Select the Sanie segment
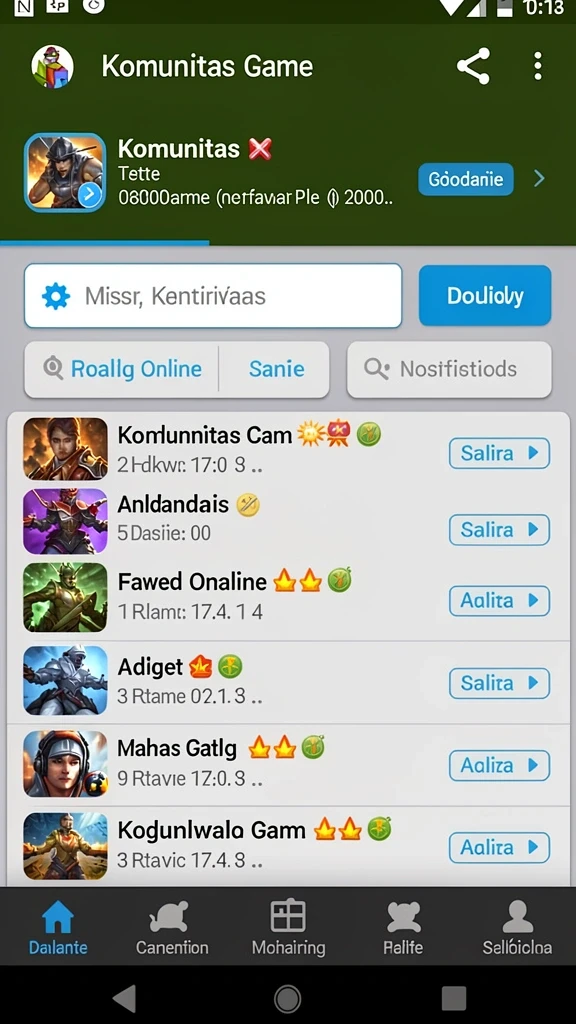 click(x=276, y=369)
